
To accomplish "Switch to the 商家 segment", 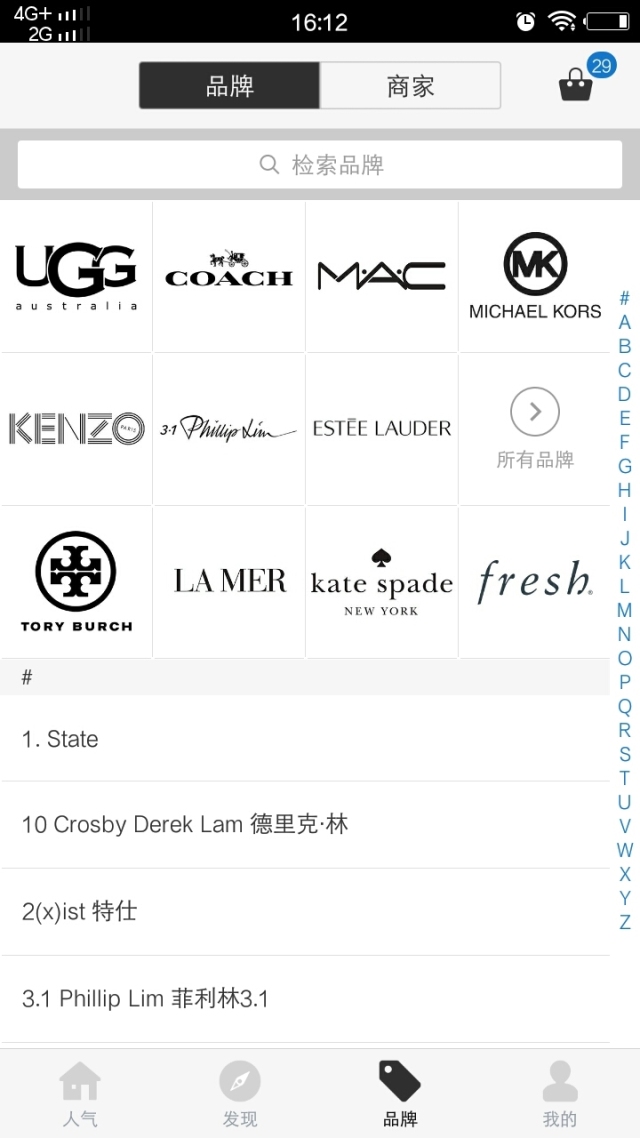I will (x=410, y=86).
